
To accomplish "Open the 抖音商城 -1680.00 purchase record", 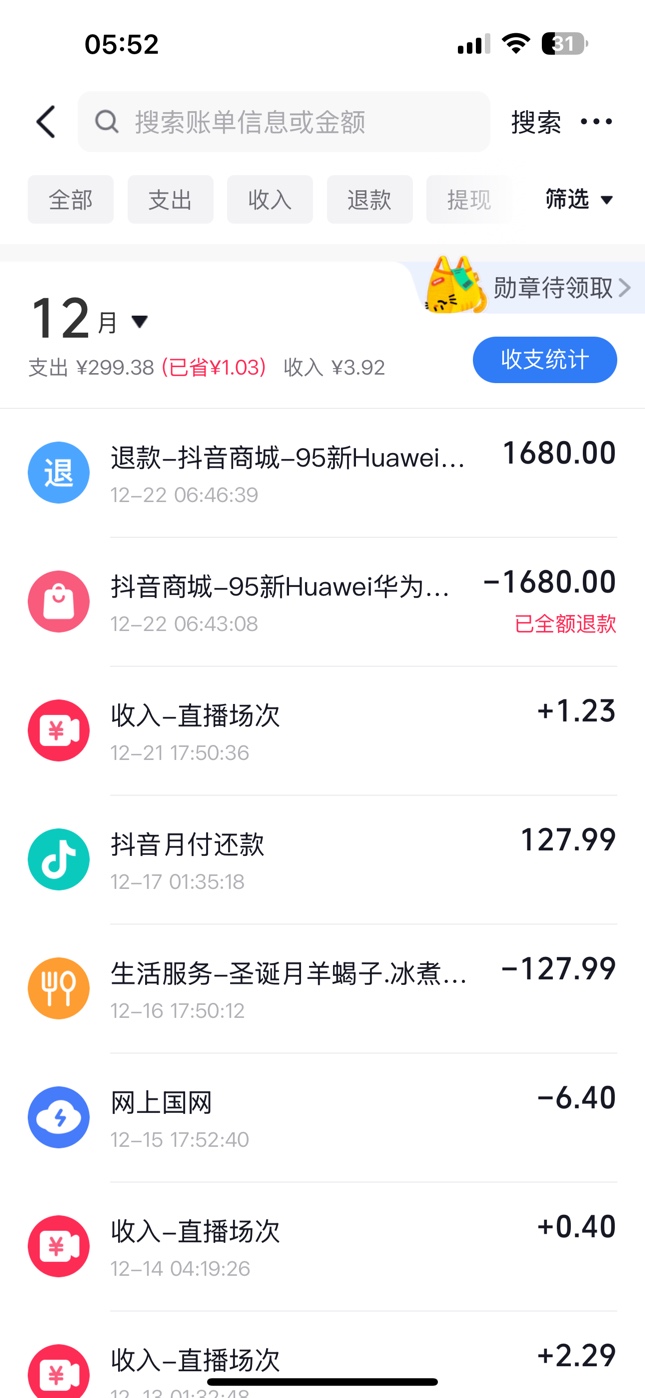I will pyautogui.click(x=322, y=602).
